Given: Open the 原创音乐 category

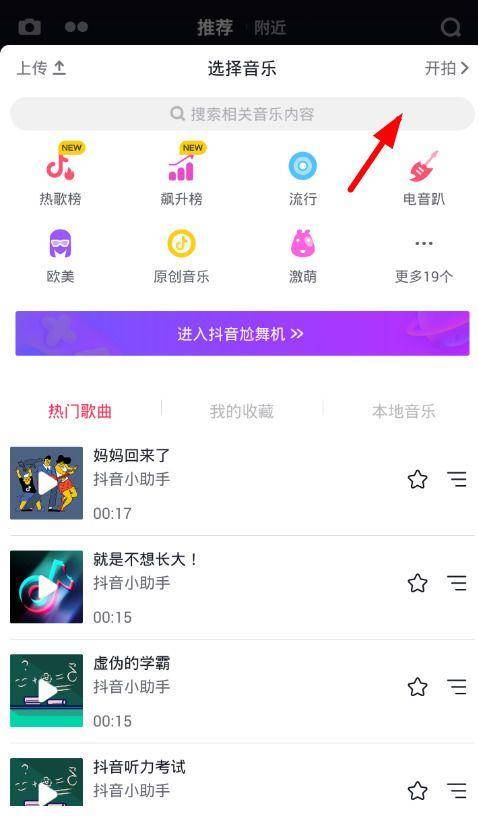Looking at the screenshot, I should tap(181, 256).
